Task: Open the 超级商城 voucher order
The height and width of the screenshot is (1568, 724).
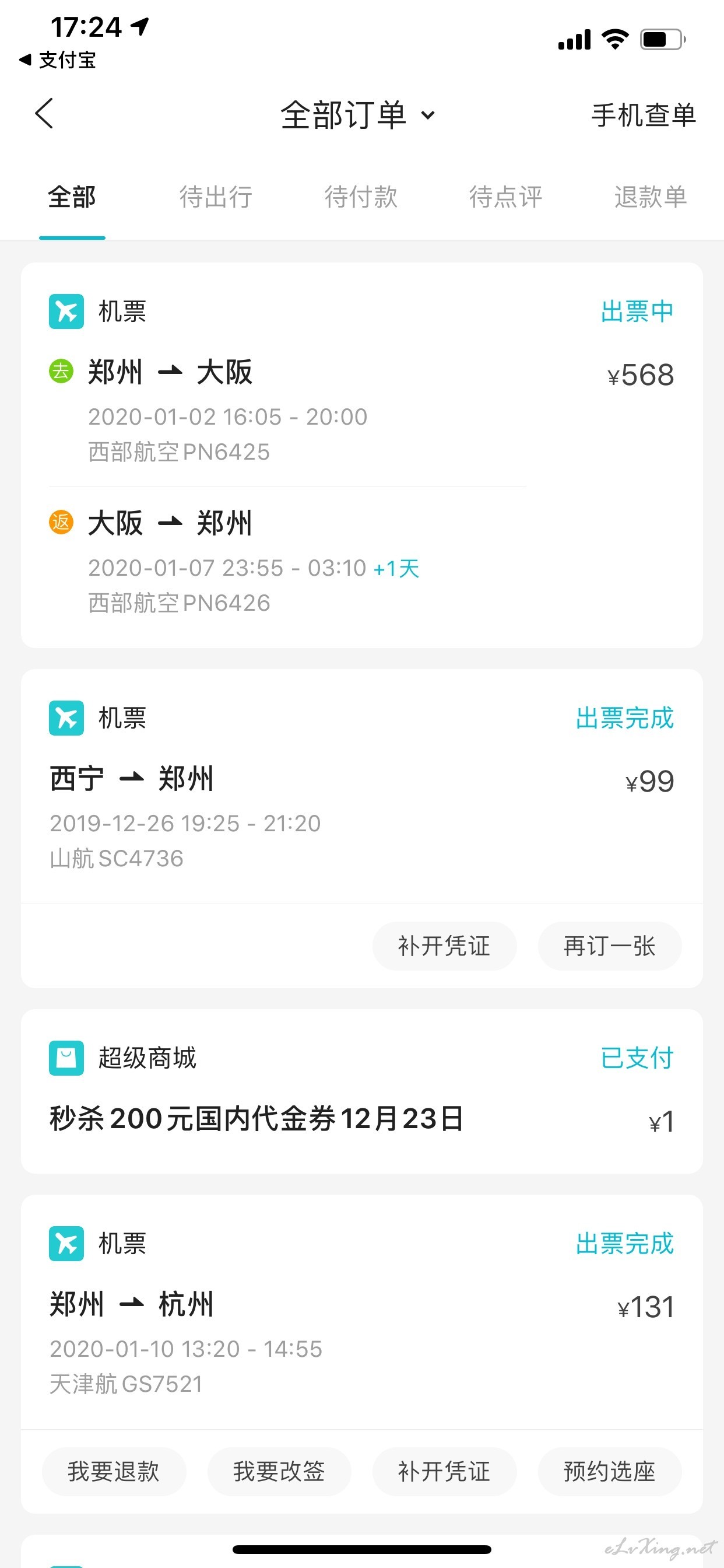Action: [362, 1091]
